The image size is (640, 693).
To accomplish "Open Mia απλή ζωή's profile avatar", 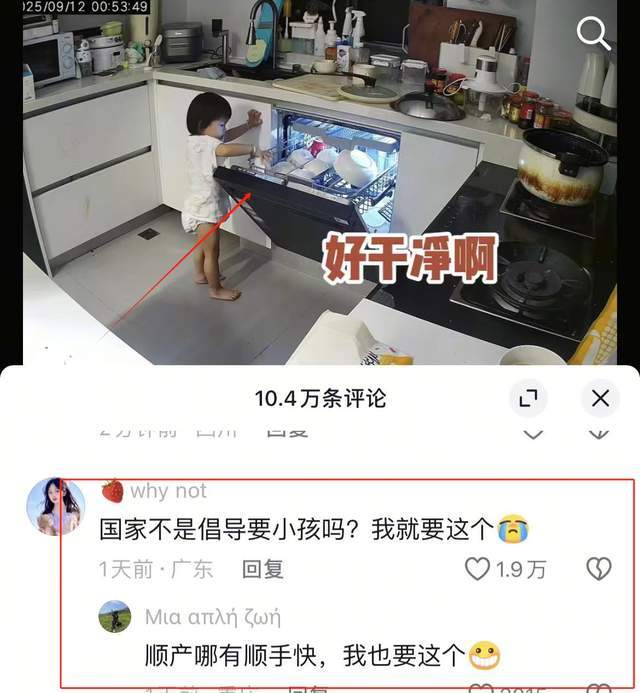I will point(115,616).
